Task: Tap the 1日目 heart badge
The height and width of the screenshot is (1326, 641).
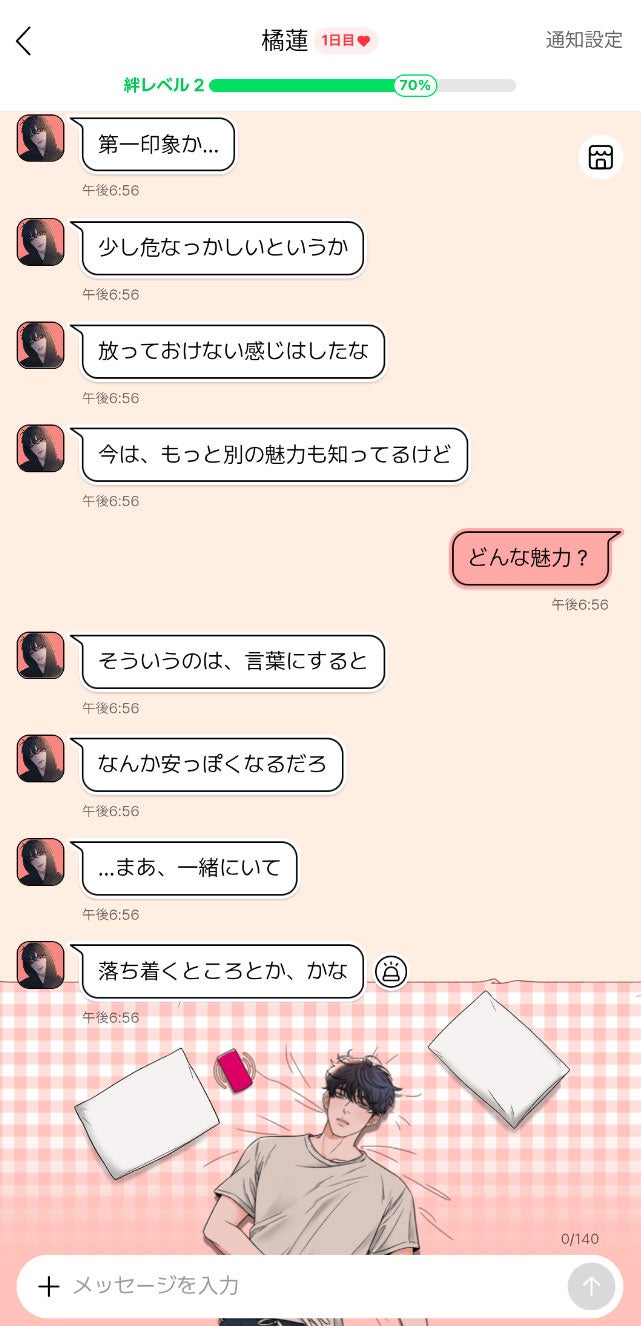Action: 346,41
